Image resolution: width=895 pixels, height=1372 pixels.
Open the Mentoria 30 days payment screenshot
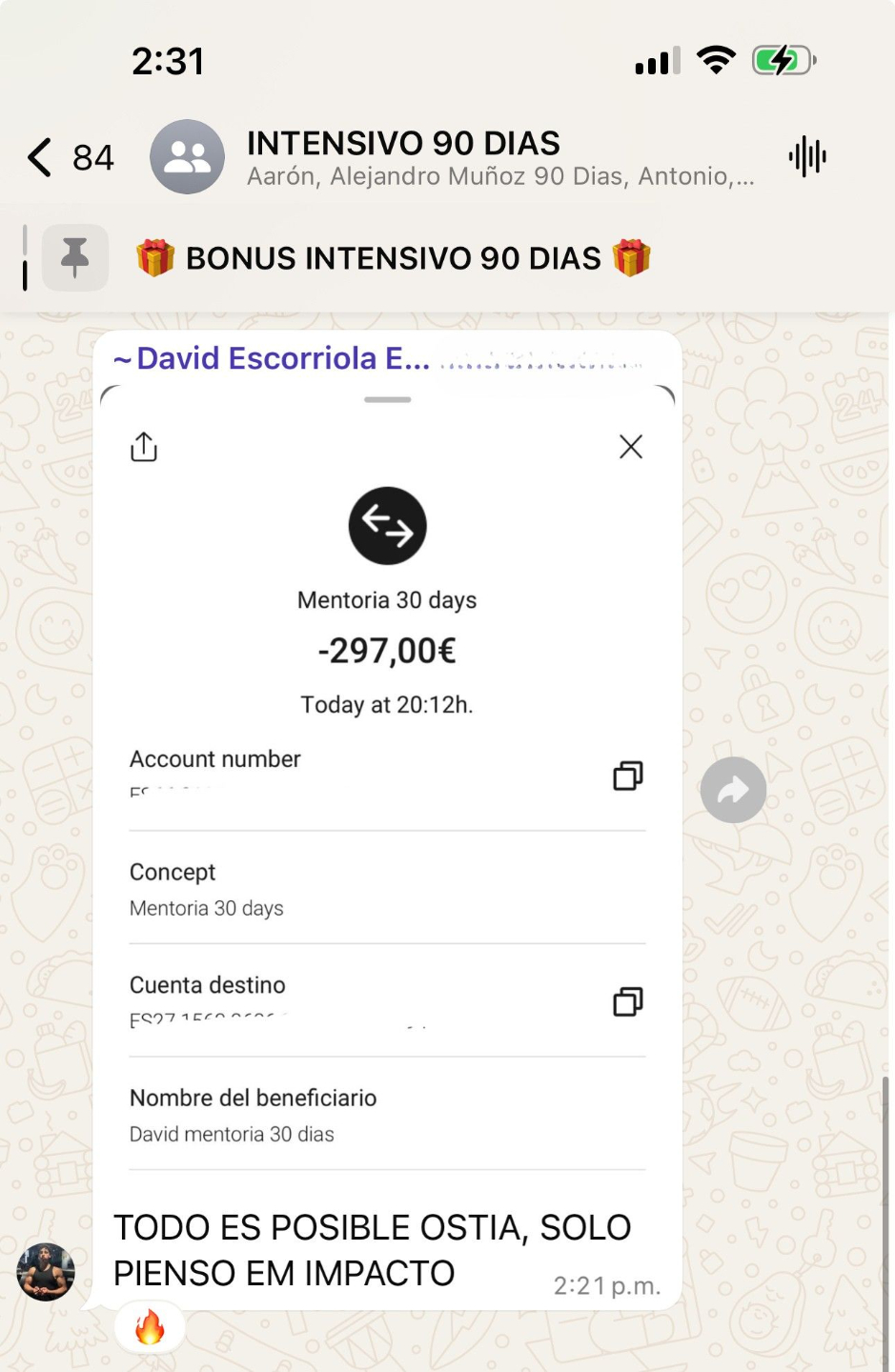point(387,781)
